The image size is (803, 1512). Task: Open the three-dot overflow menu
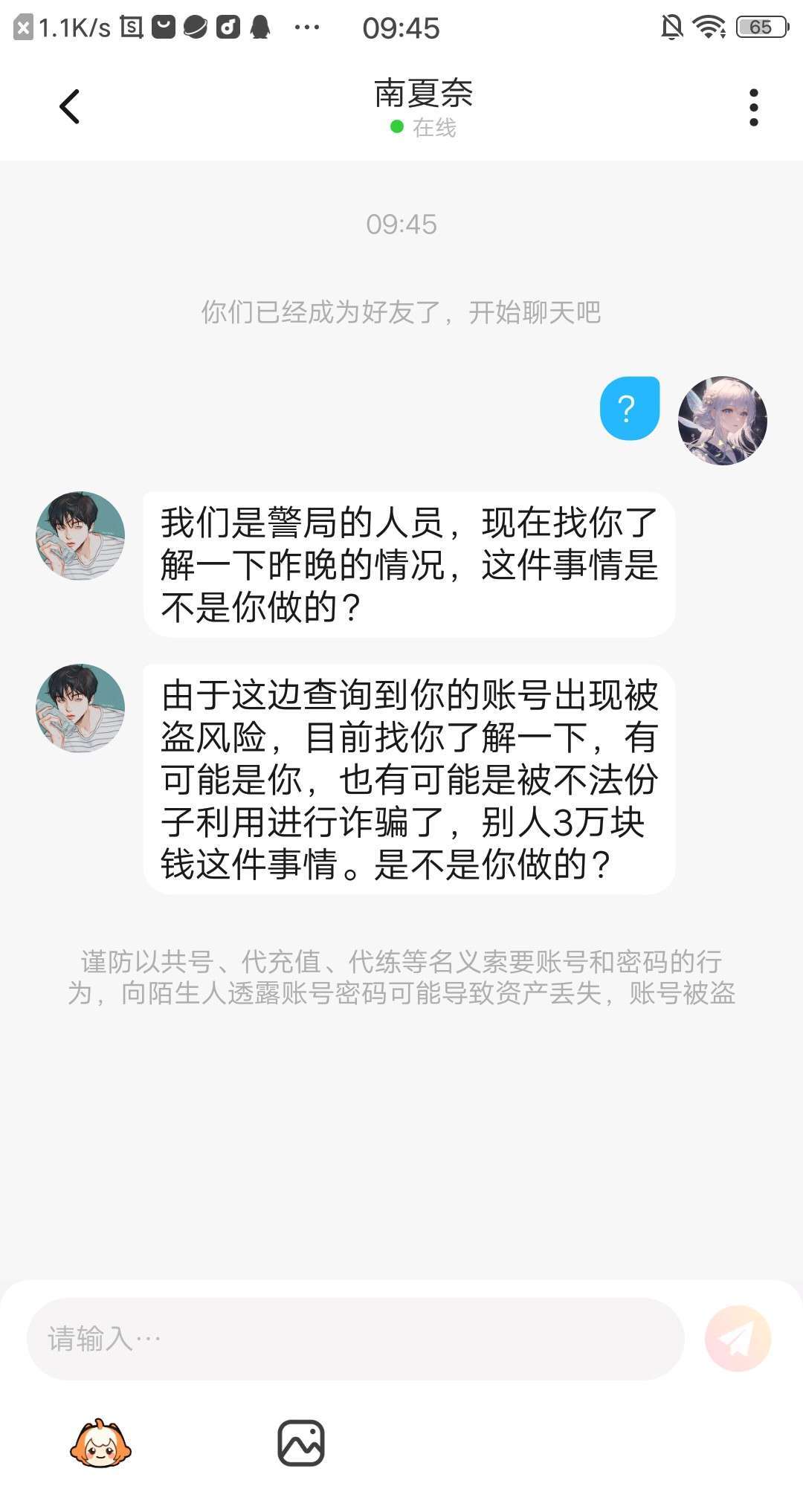pos(753,108)
